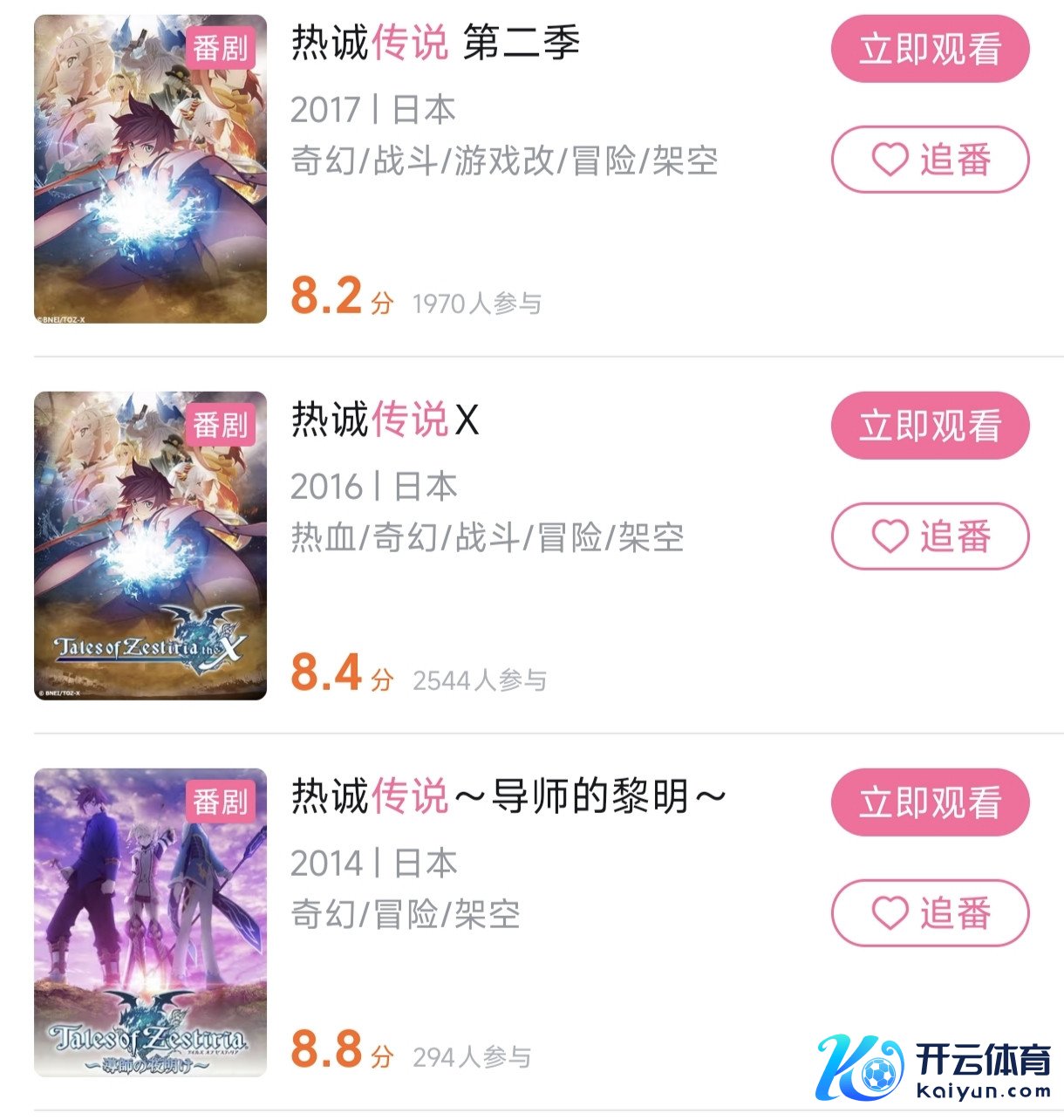Open the 热诚传说 第二季 title result
This screenshot has width=1064, height=1120.
coord(435,43)
